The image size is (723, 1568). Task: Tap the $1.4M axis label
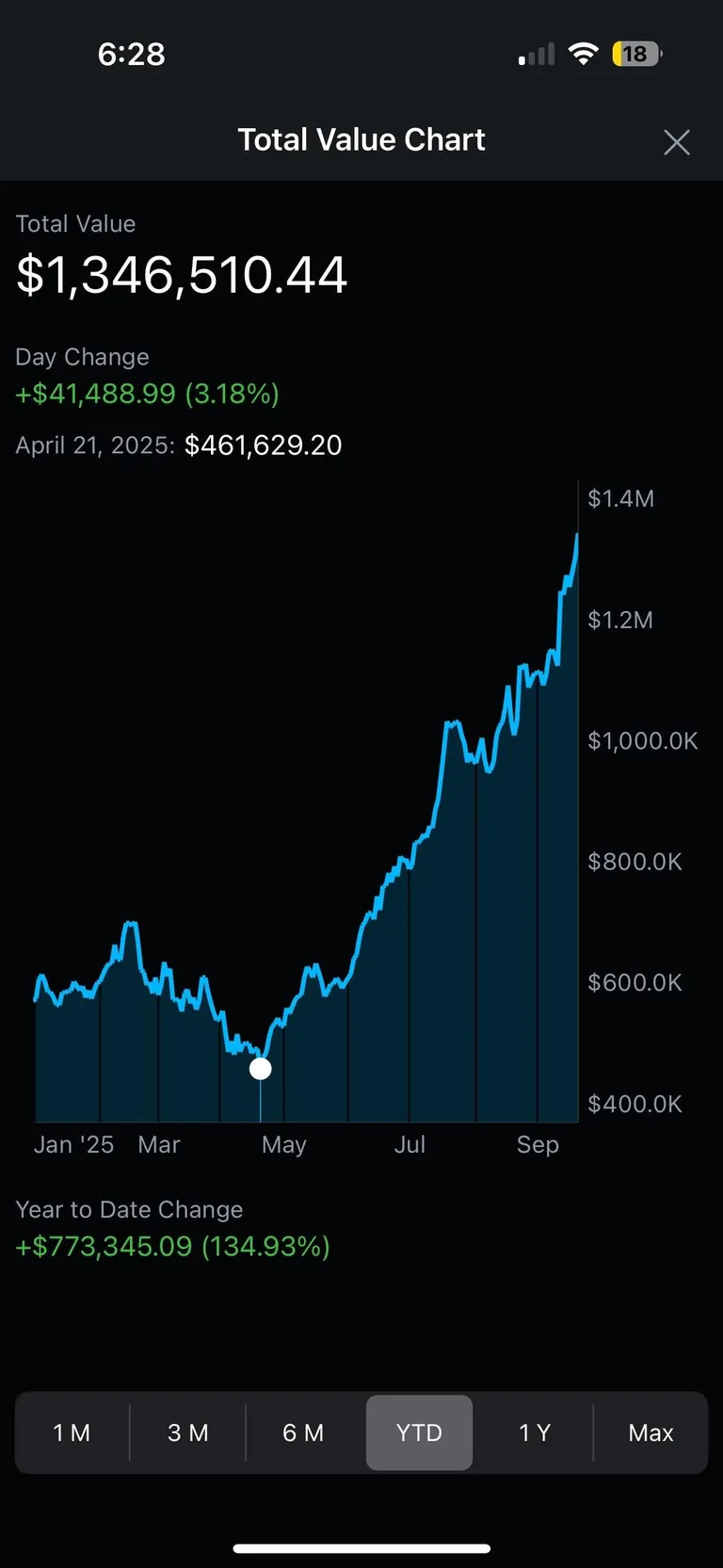(621, 498)
